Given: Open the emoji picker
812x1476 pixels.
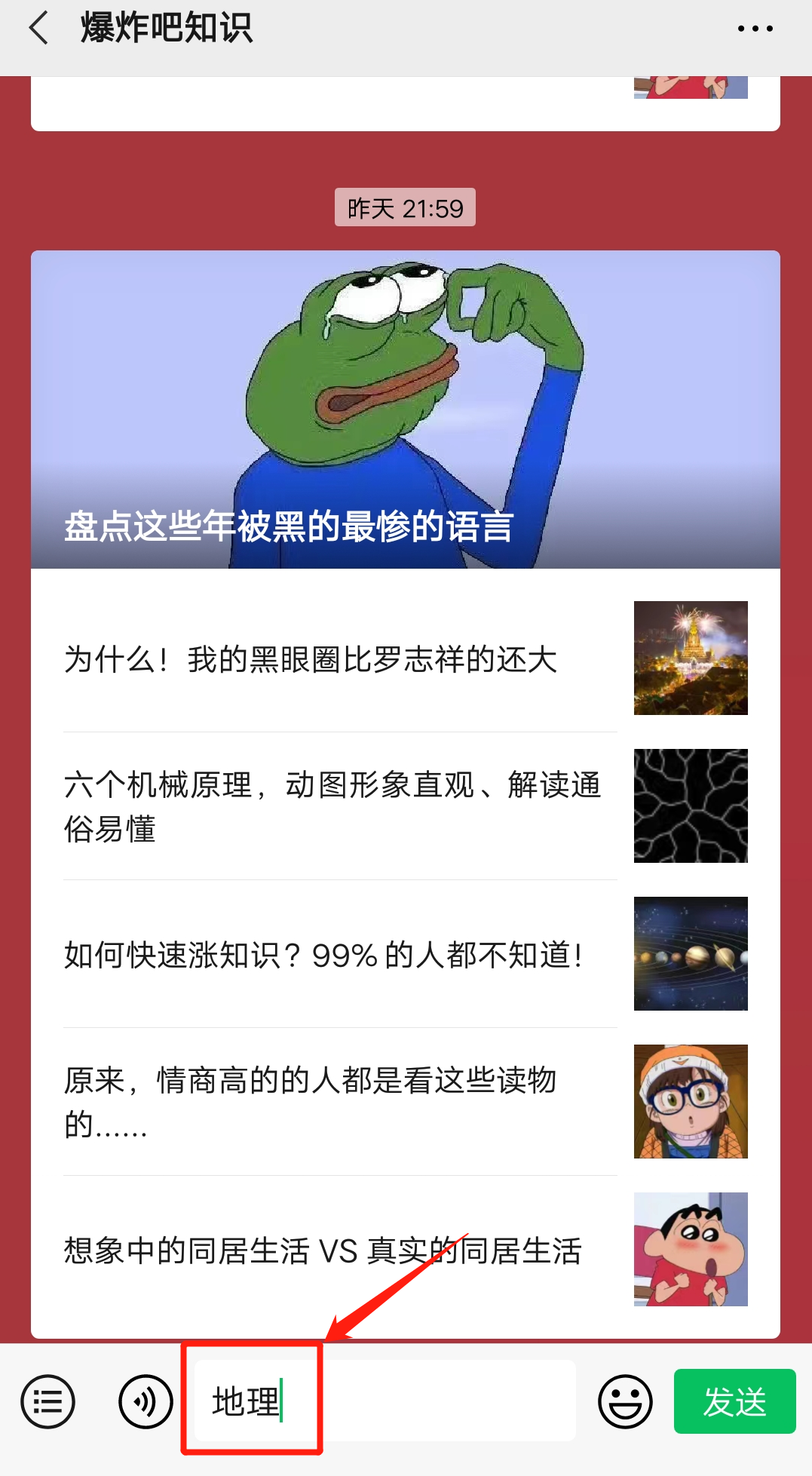Looking at the screenshot, I should tap(625, 1401).
